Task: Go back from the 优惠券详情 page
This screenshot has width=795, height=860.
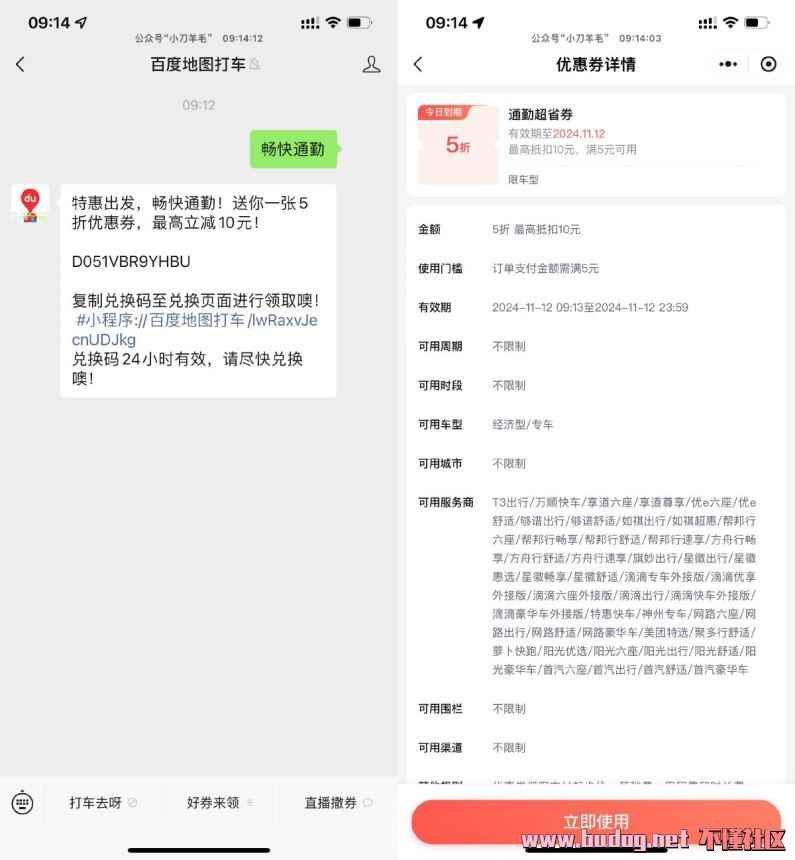Action: pos(418,64)
